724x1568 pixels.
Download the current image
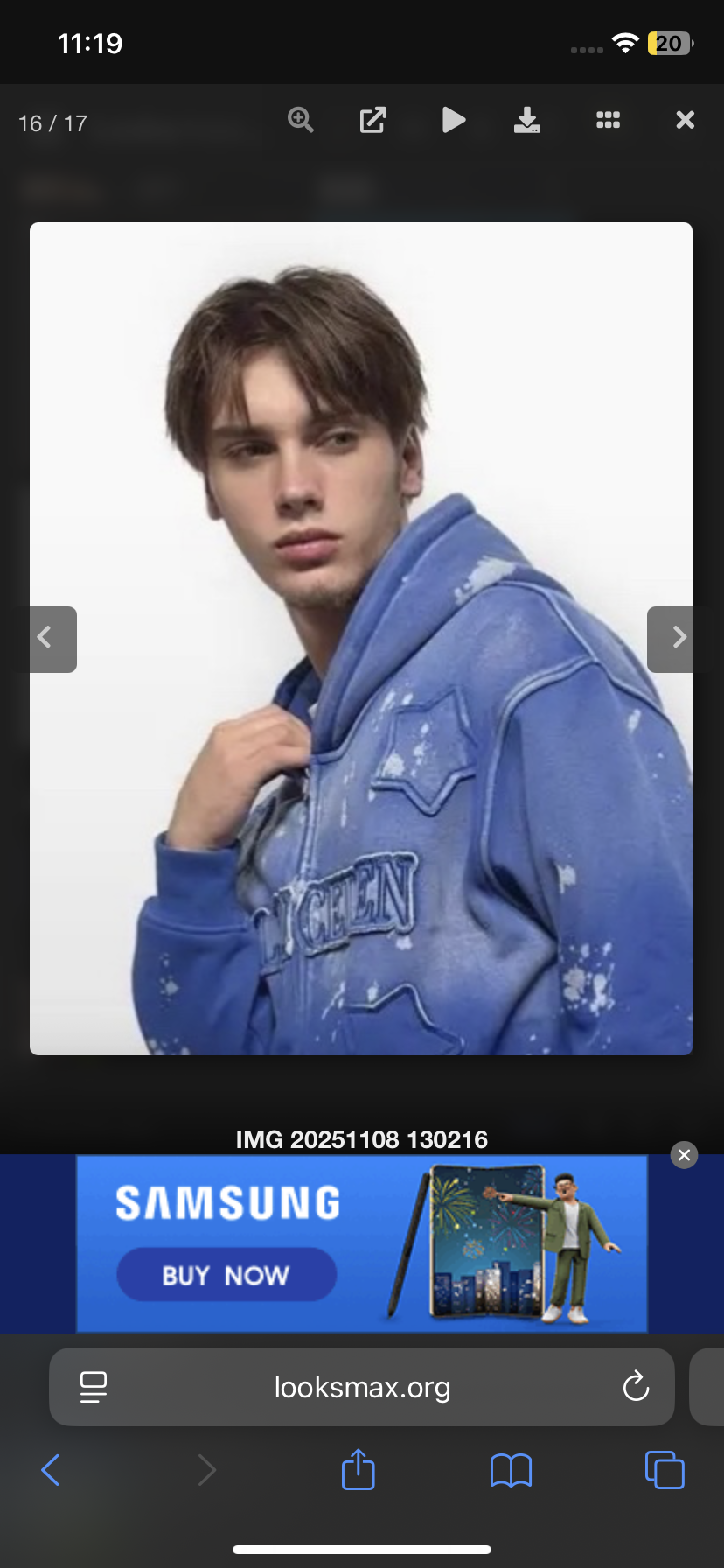tap(526, 120)
